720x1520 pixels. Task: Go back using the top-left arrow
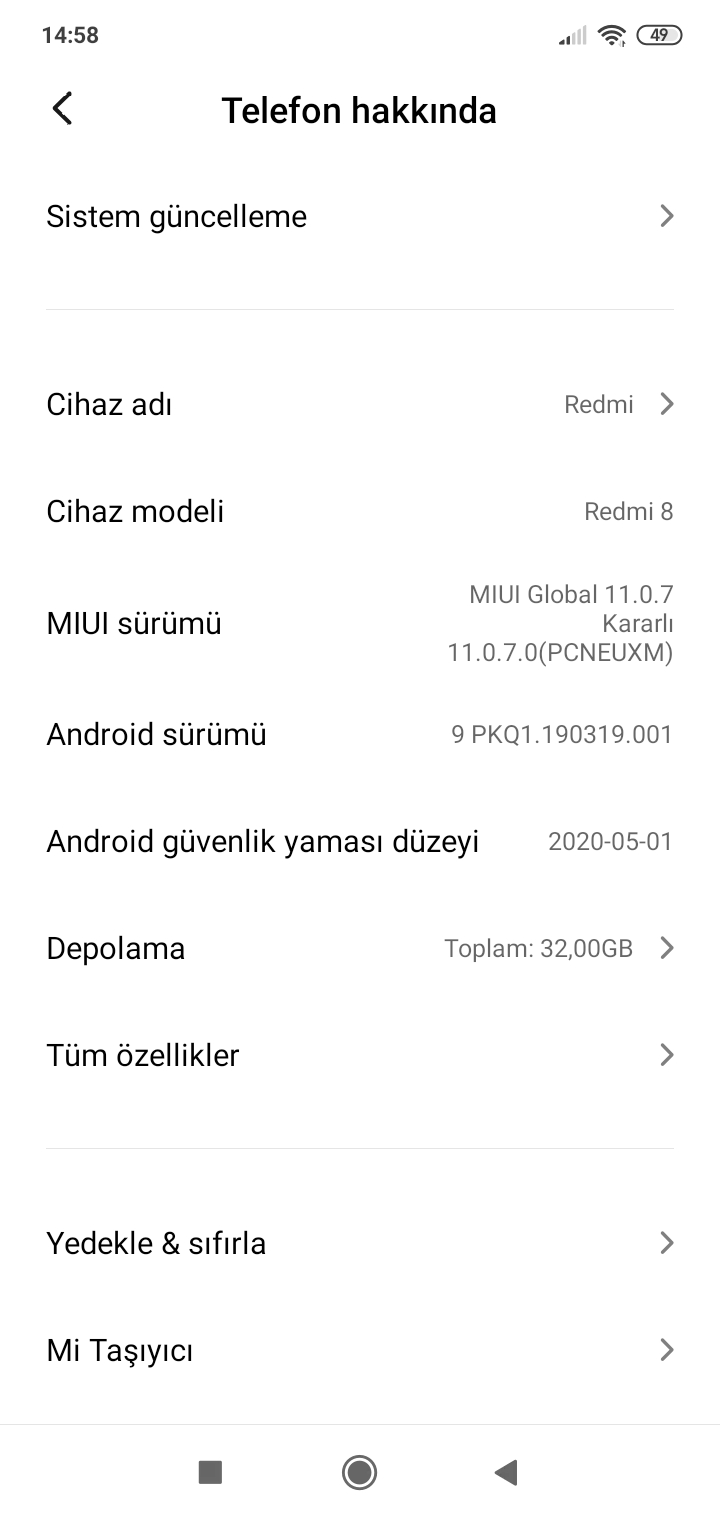coord(62,109)
